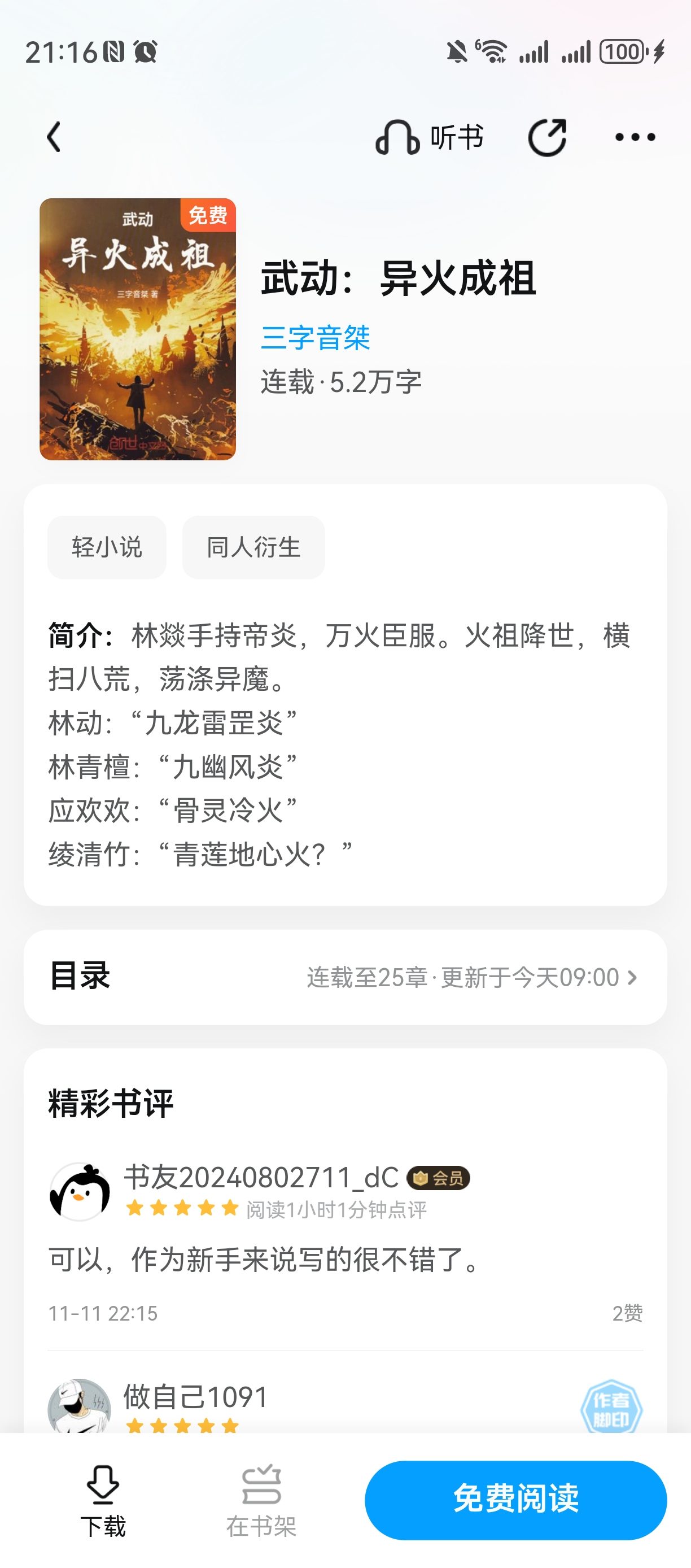
Task: Select the 同人衍生 category tag
Action: click(x=253, y=547)
